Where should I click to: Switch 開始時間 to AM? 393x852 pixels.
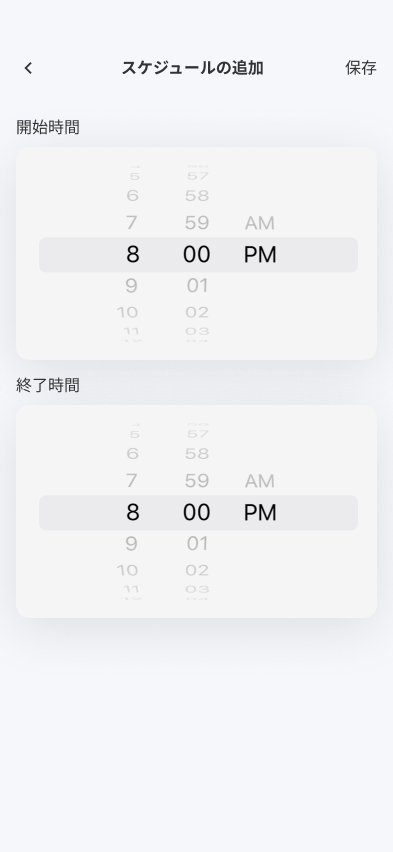coord(260,223)
